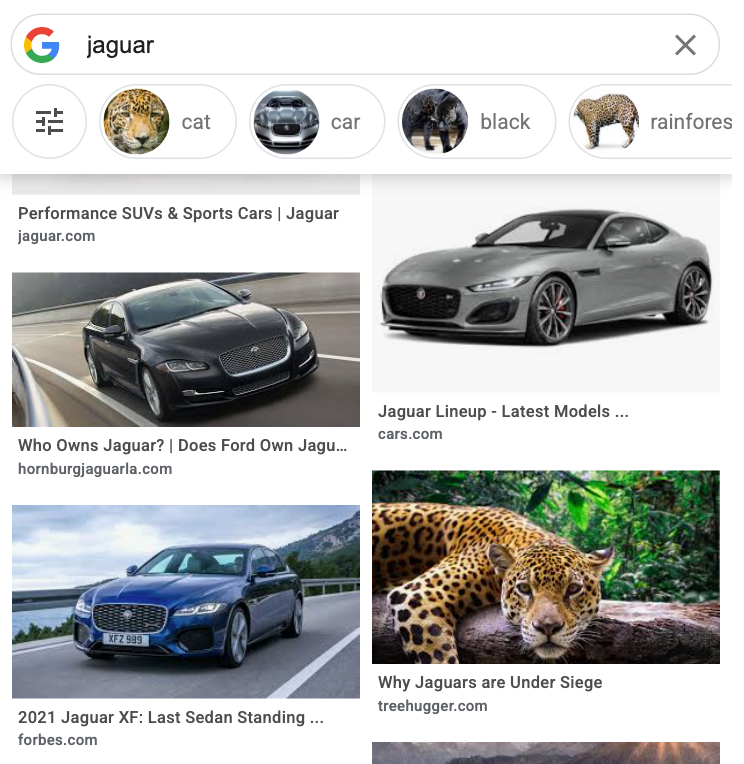Apply the black filter chip

coord(476,122)
